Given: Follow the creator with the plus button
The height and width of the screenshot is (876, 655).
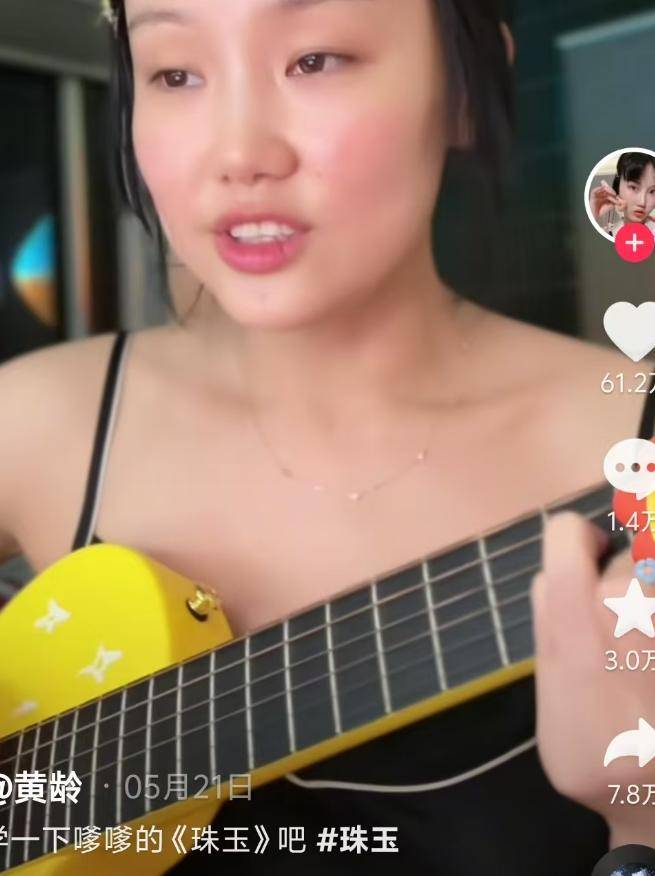Looking at the screenshot, I should pos(634,243).
